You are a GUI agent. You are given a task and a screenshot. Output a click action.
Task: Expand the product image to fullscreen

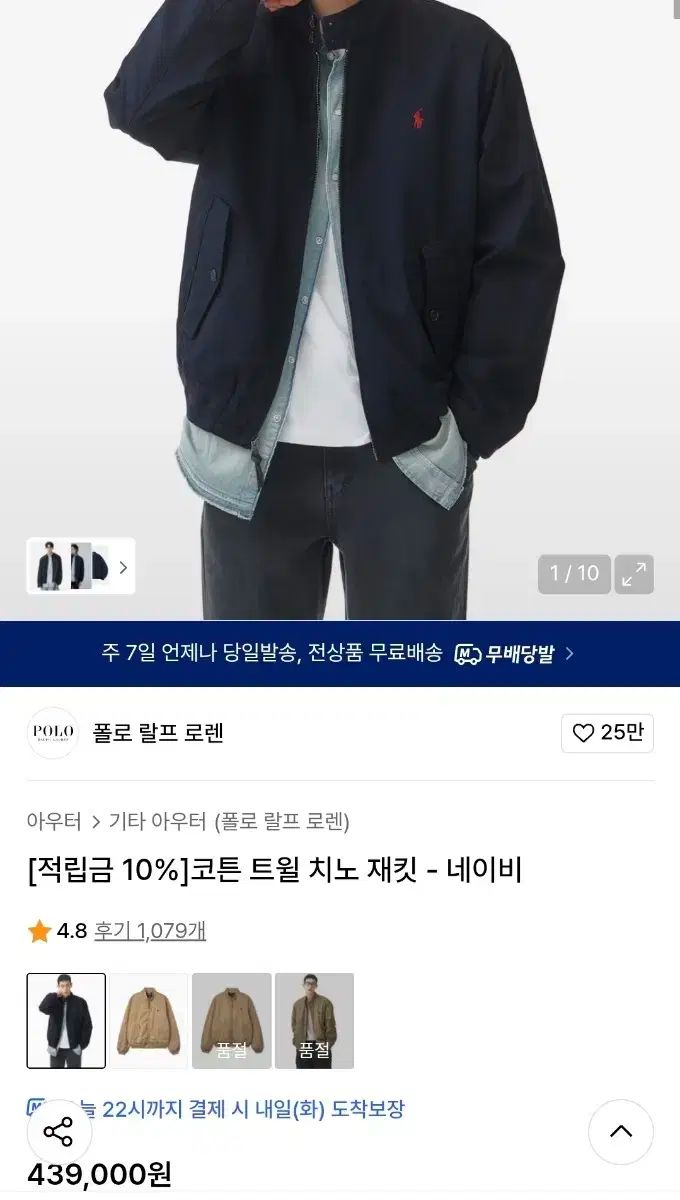click(x=634, y=574)
